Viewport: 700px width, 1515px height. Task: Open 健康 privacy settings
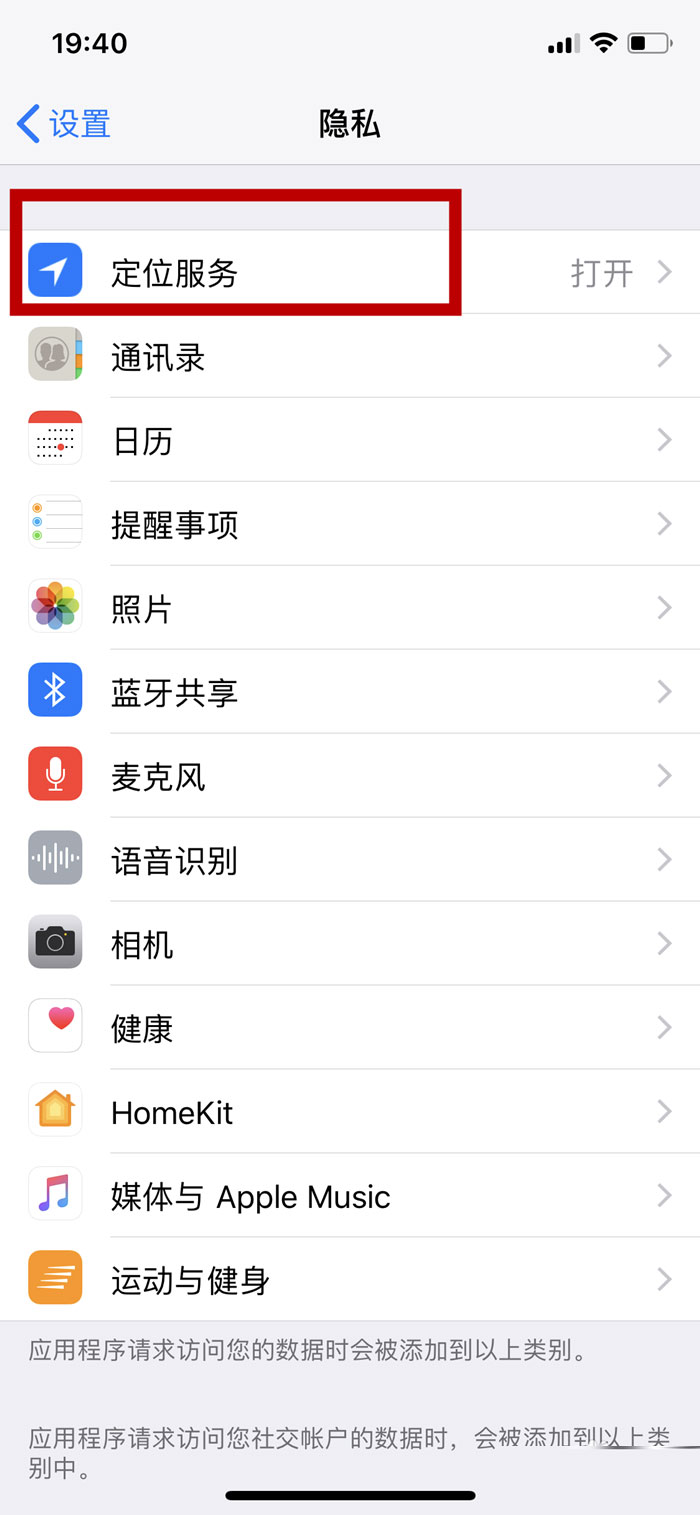[x=350, y=1028]
